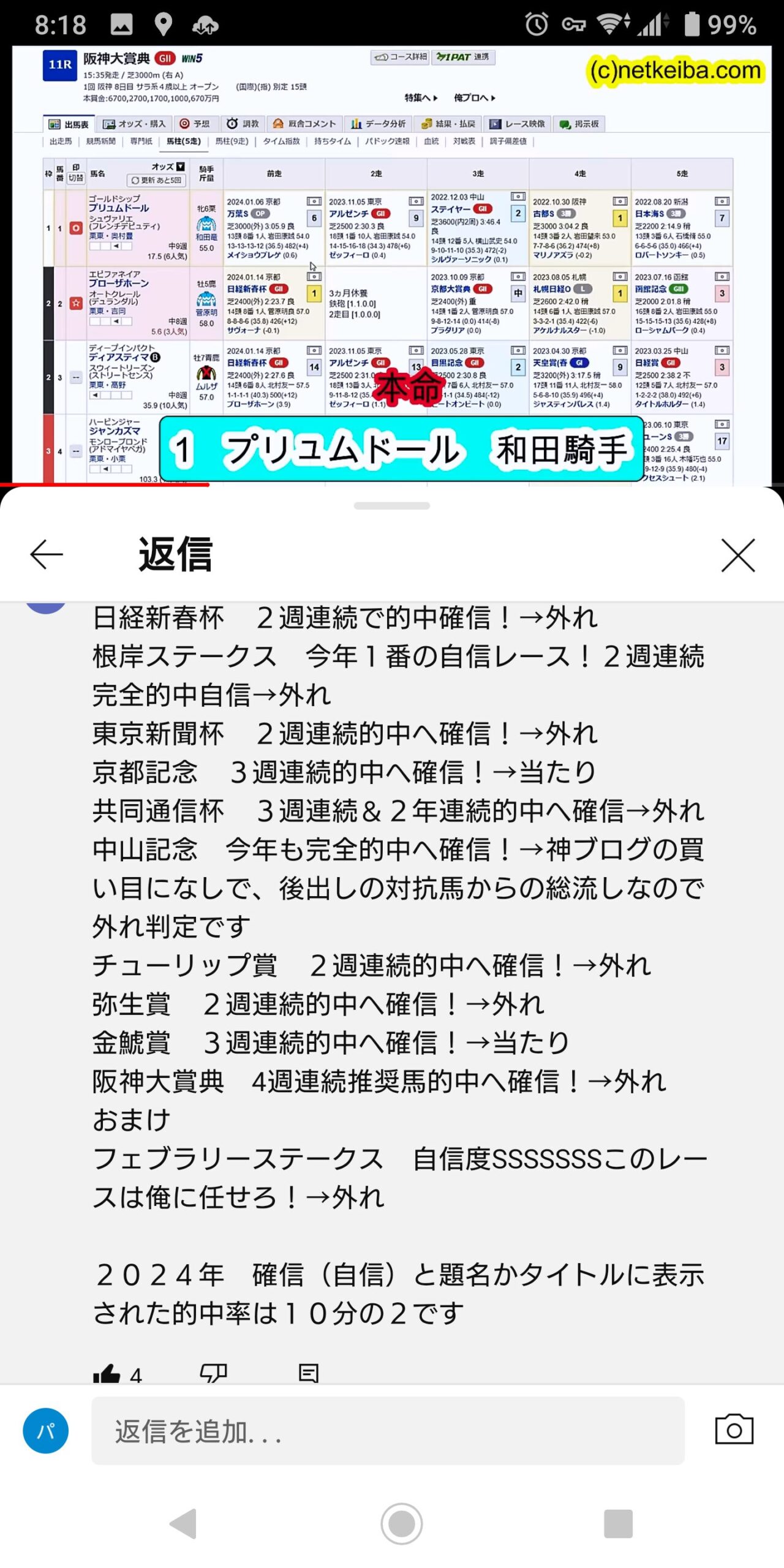Type in the 返信を追加 field
Image resolution: width=784 pixels, height=1568 pixels.
pyautogui.click(x=388, y=1431)
